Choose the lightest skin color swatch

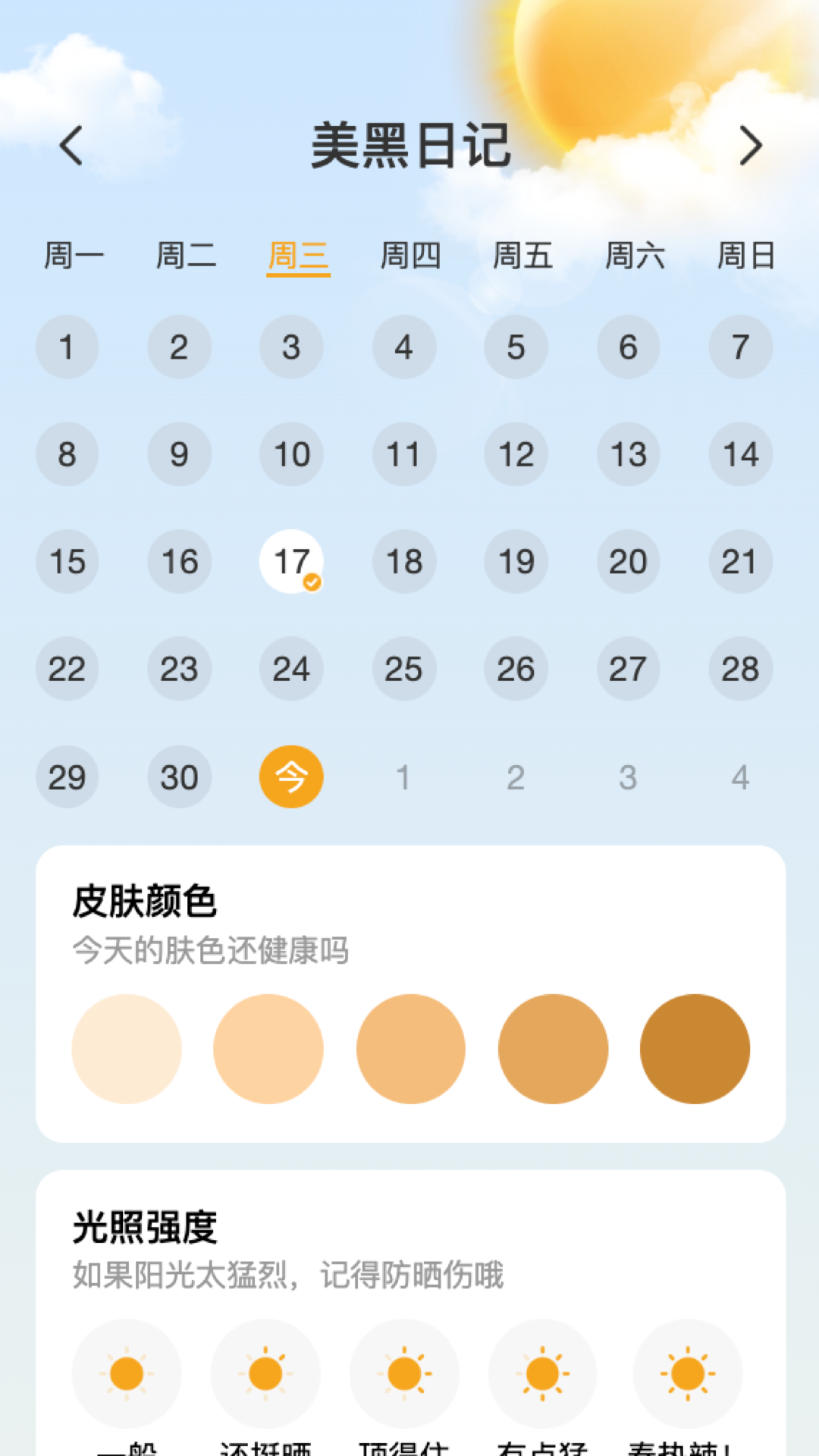[x=127, y=1049]
